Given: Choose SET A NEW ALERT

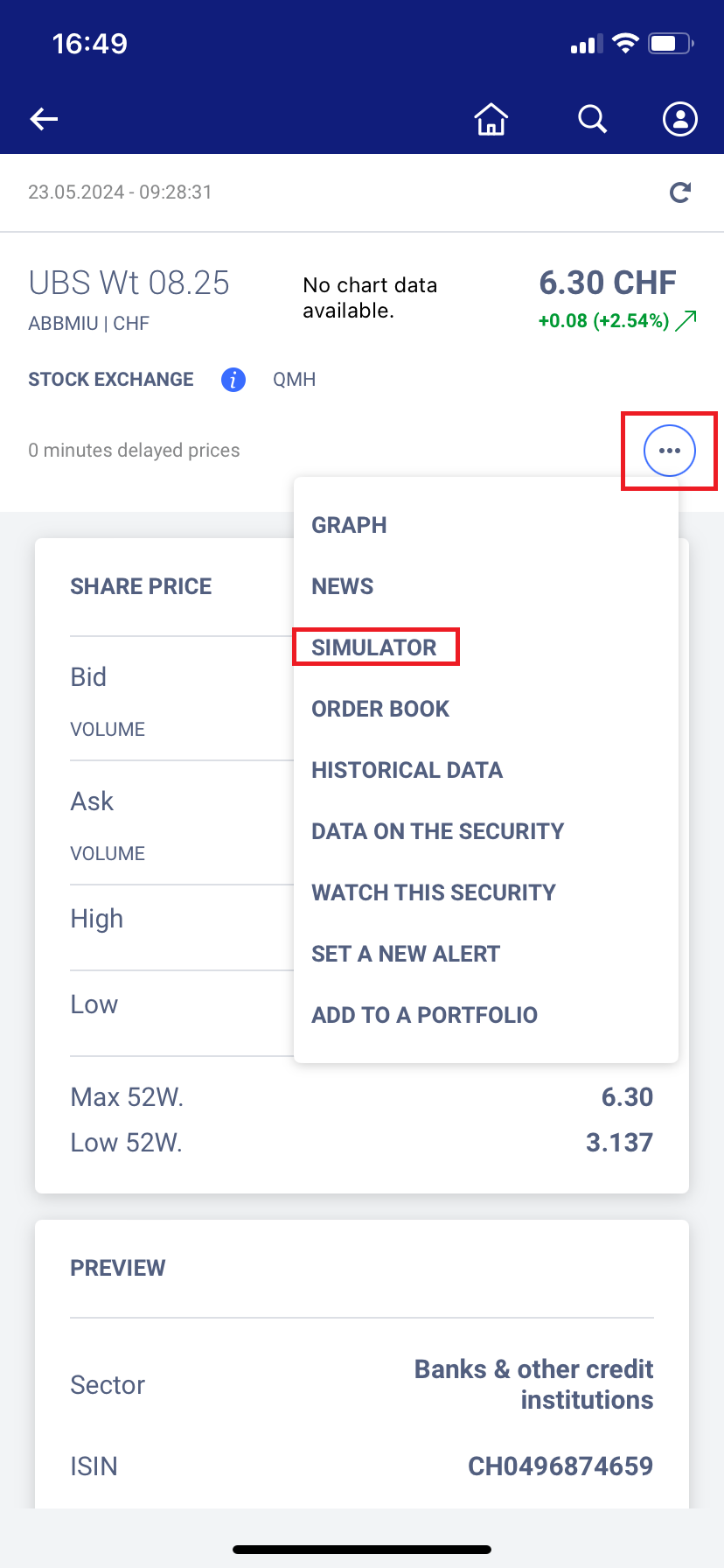Looking at the screenshot, I should 406,954.
